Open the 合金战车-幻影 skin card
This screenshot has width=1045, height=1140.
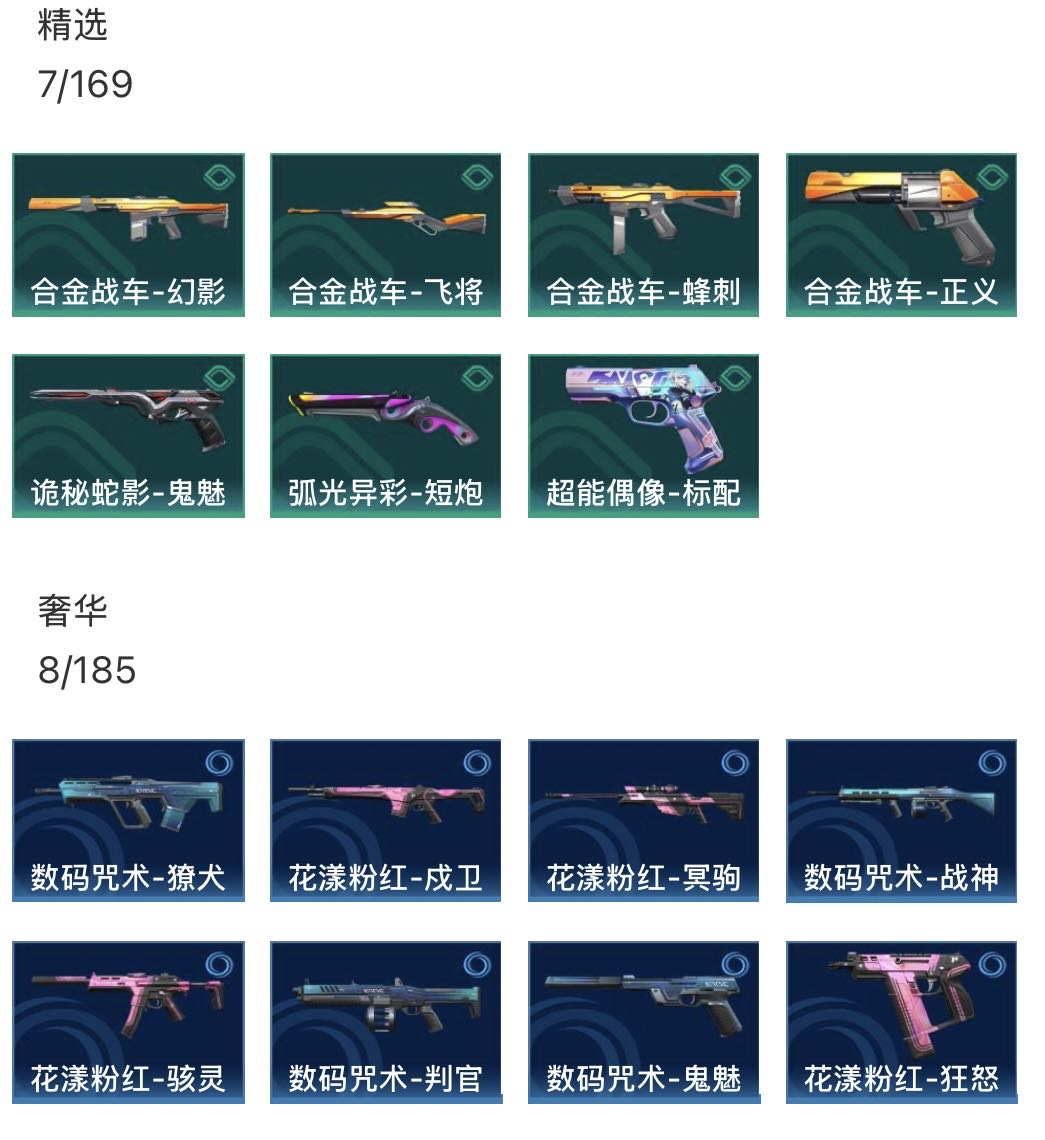point(128,235)
